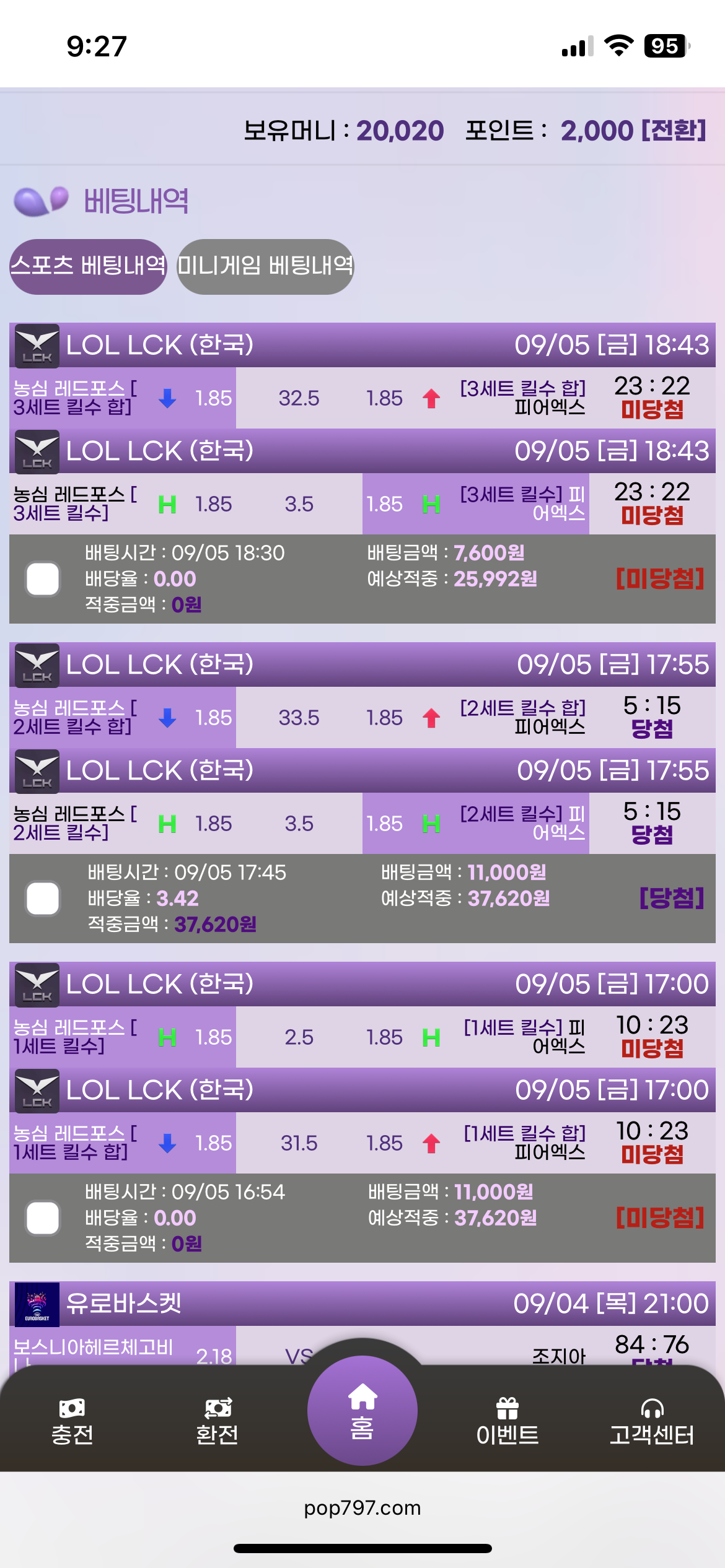Image resolution: width=725 pixels, height=1568 pixels.
Task: Open 환전 in the bottom bar
Action: coord(217,1420)
